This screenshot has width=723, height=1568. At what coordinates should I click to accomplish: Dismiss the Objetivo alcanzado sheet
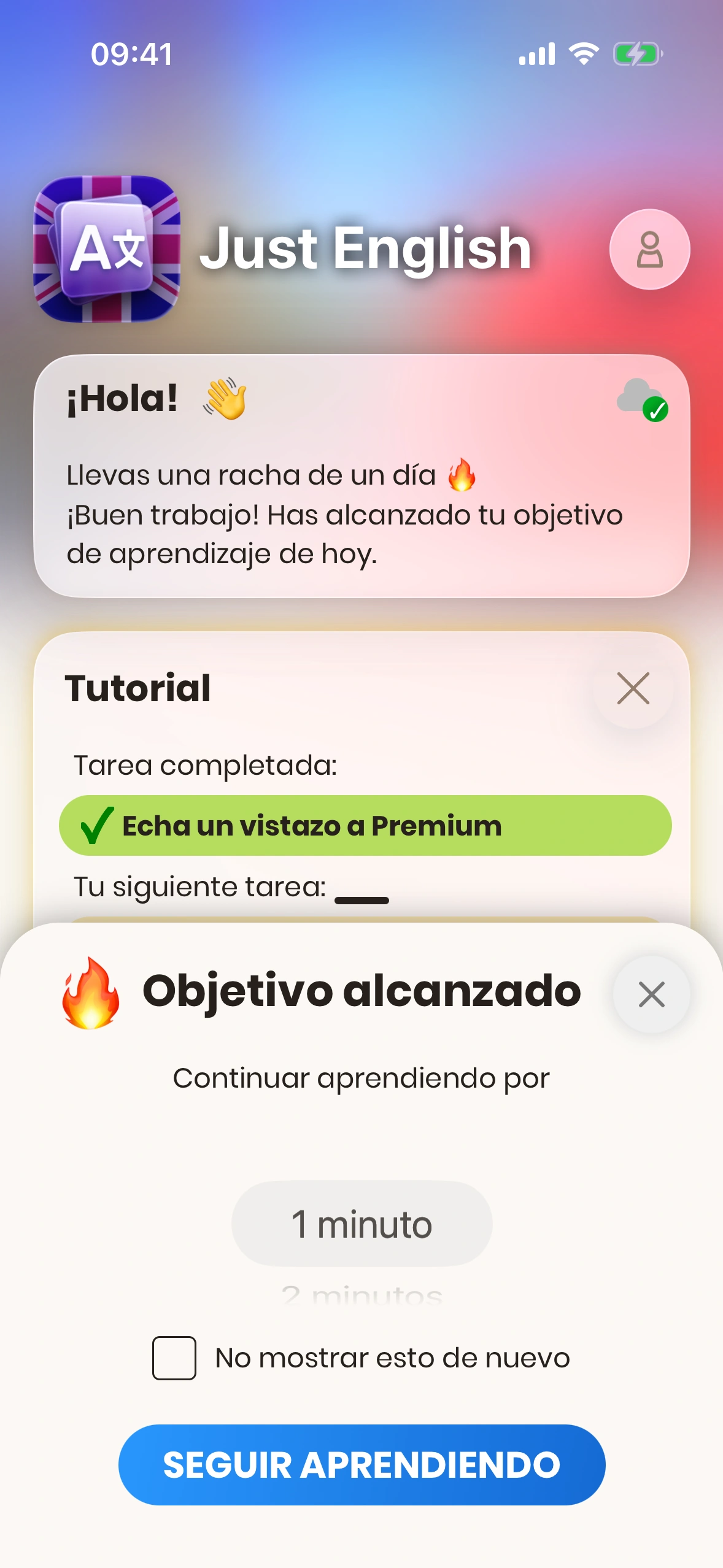pyautogui.click(x=651, y=994)
